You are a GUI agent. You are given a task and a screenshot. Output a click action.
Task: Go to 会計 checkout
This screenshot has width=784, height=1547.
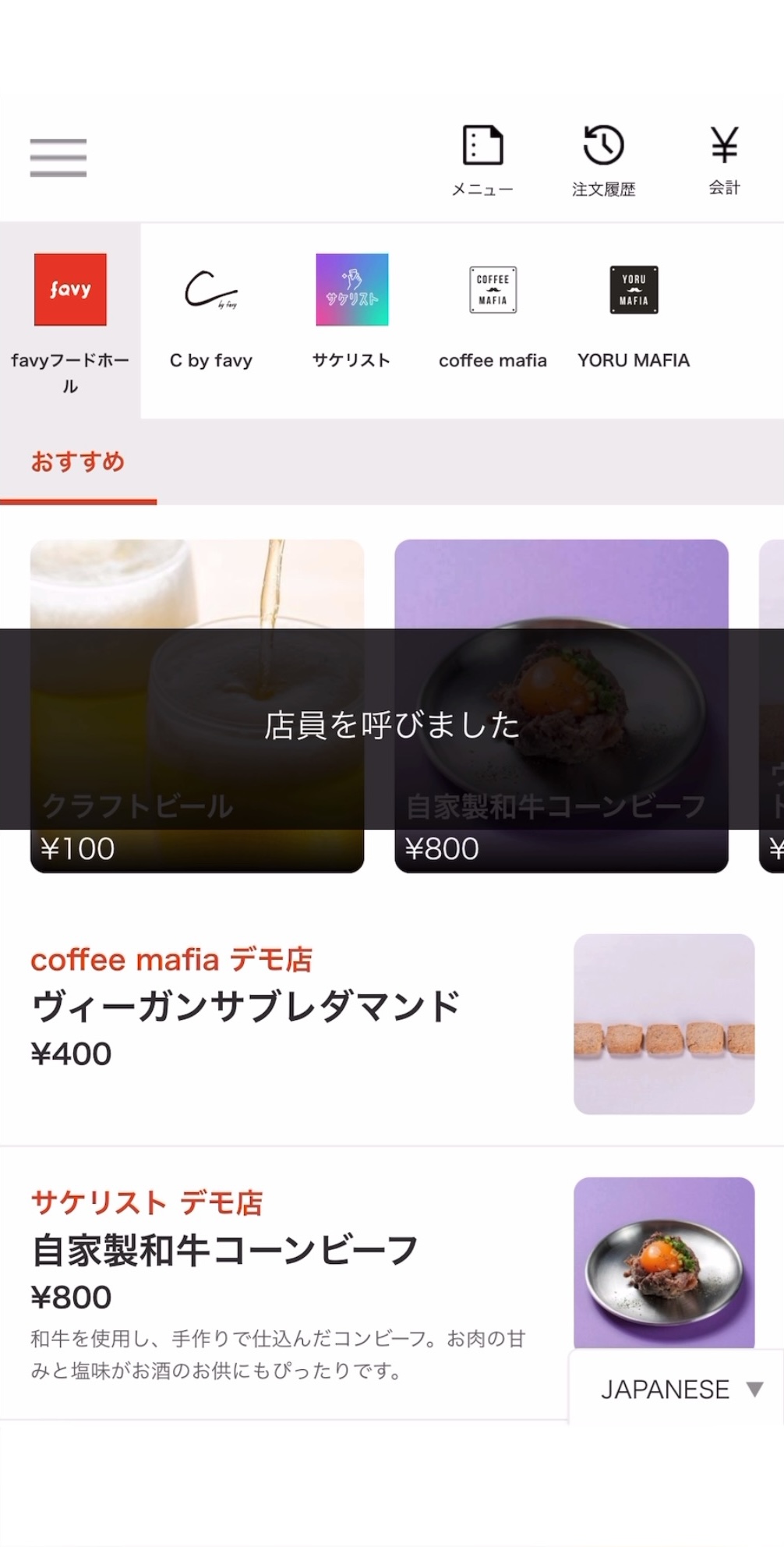(724, 160)
